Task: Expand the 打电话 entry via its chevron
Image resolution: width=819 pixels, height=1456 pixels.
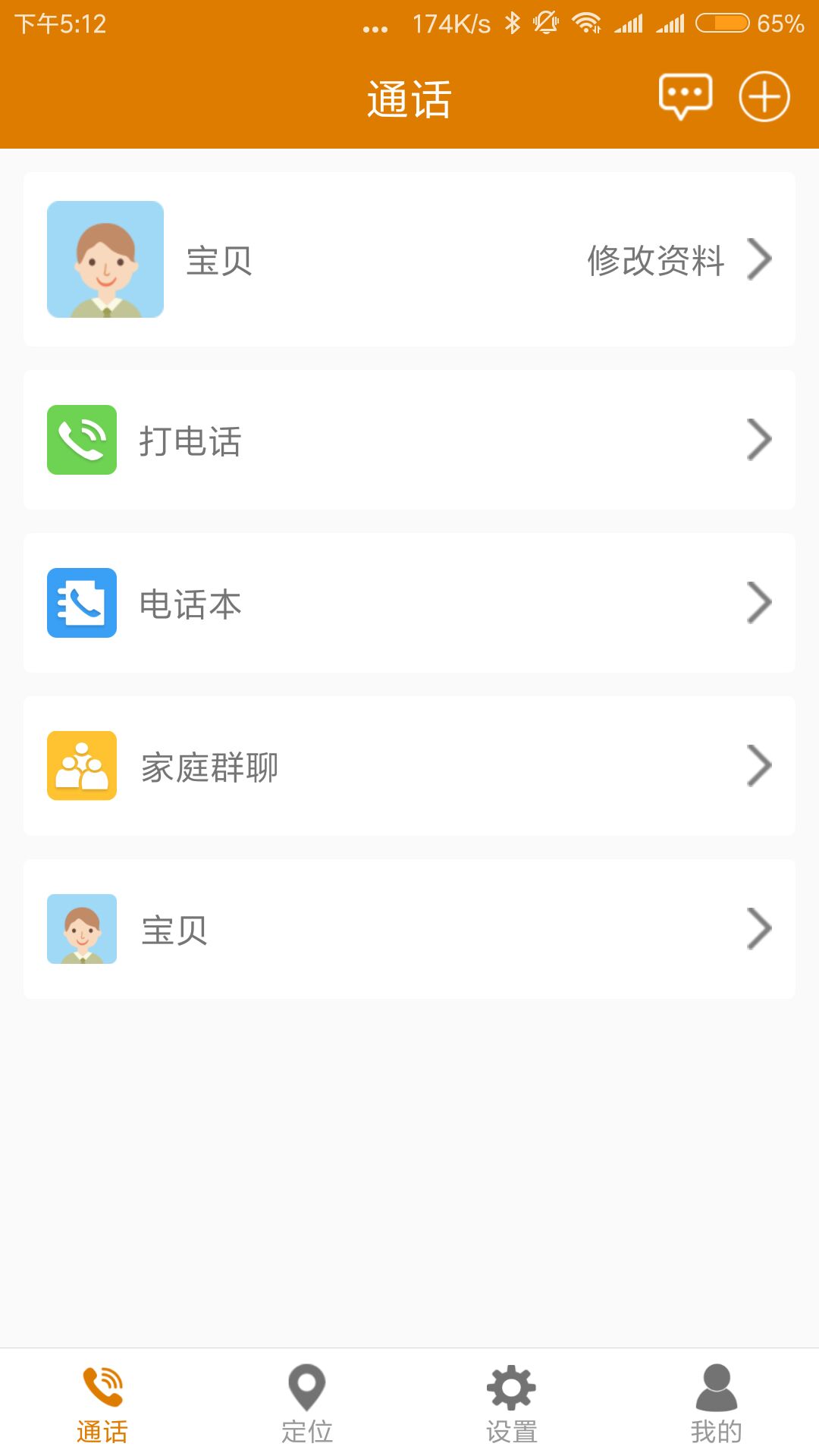Action: (761, 438)
